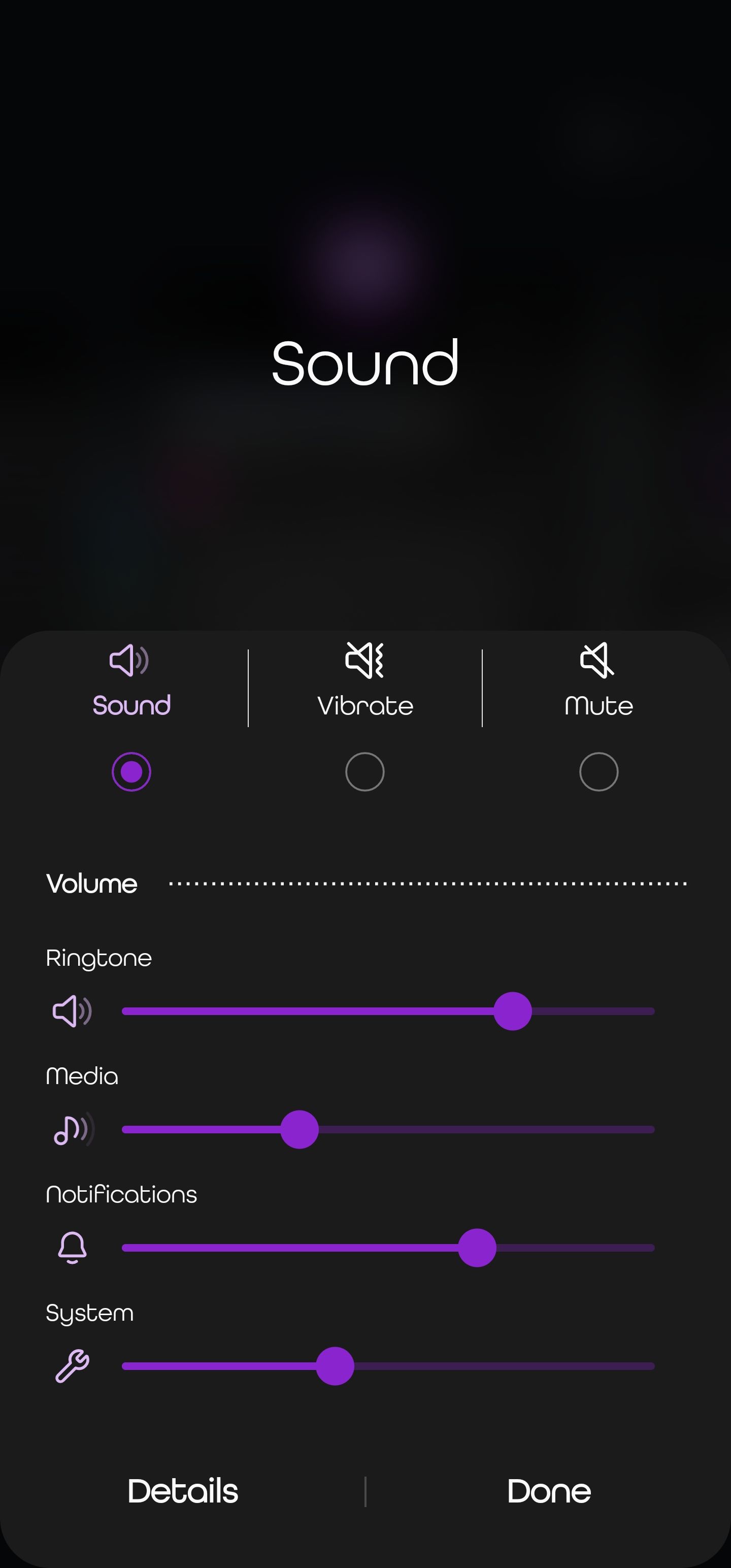Open sound Details
The height and width of the screenshot is (1568, 731).
click(183, 1491)
